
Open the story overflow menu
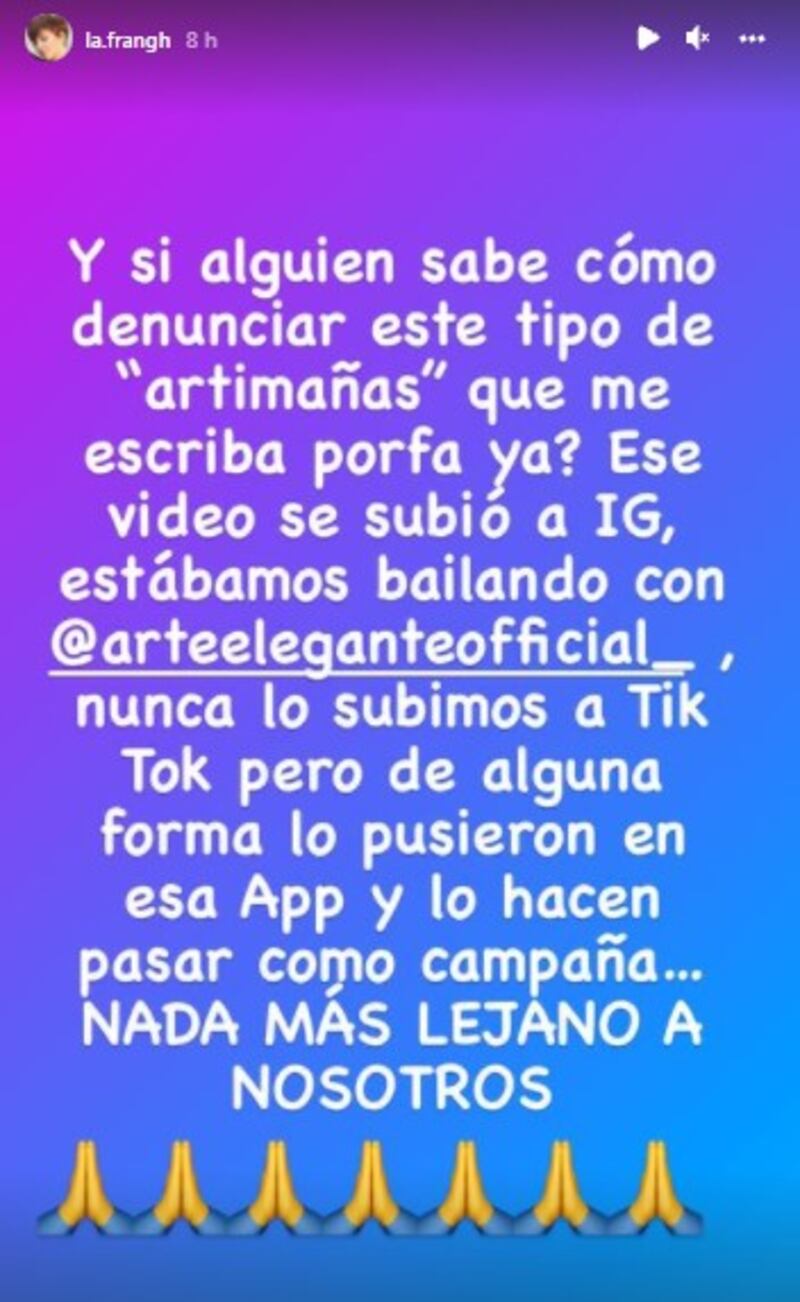(751, 40)
